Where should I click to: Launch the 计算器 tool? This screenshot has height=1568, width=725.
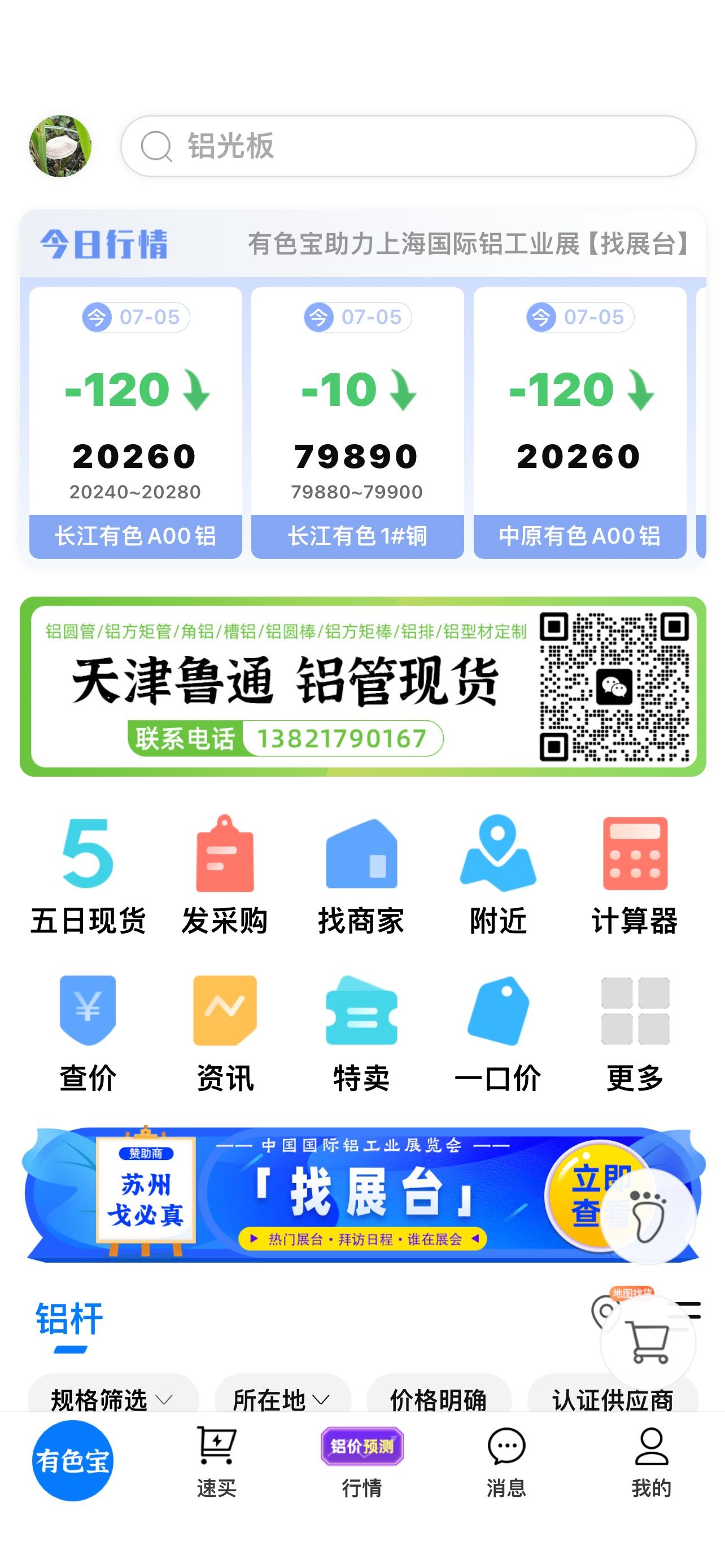635,874
